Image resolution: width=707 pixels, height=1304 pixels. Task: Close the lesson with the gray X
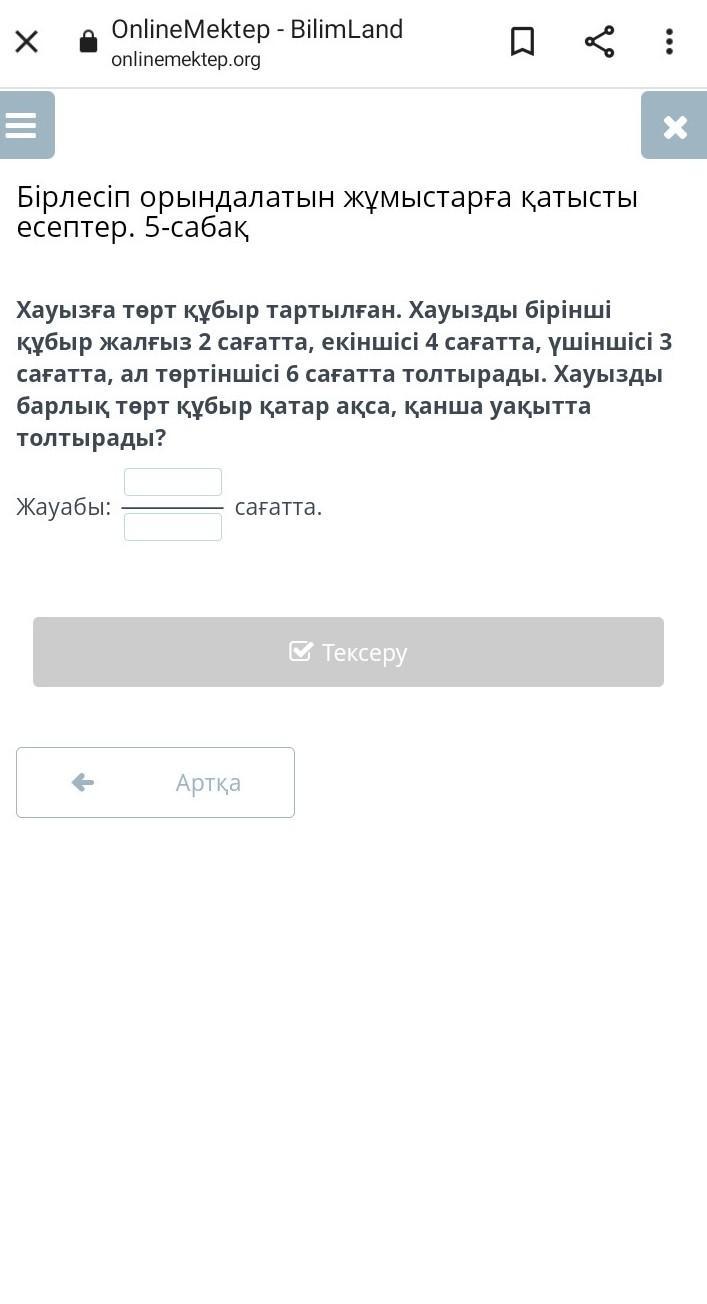click(x=675, y=126)
